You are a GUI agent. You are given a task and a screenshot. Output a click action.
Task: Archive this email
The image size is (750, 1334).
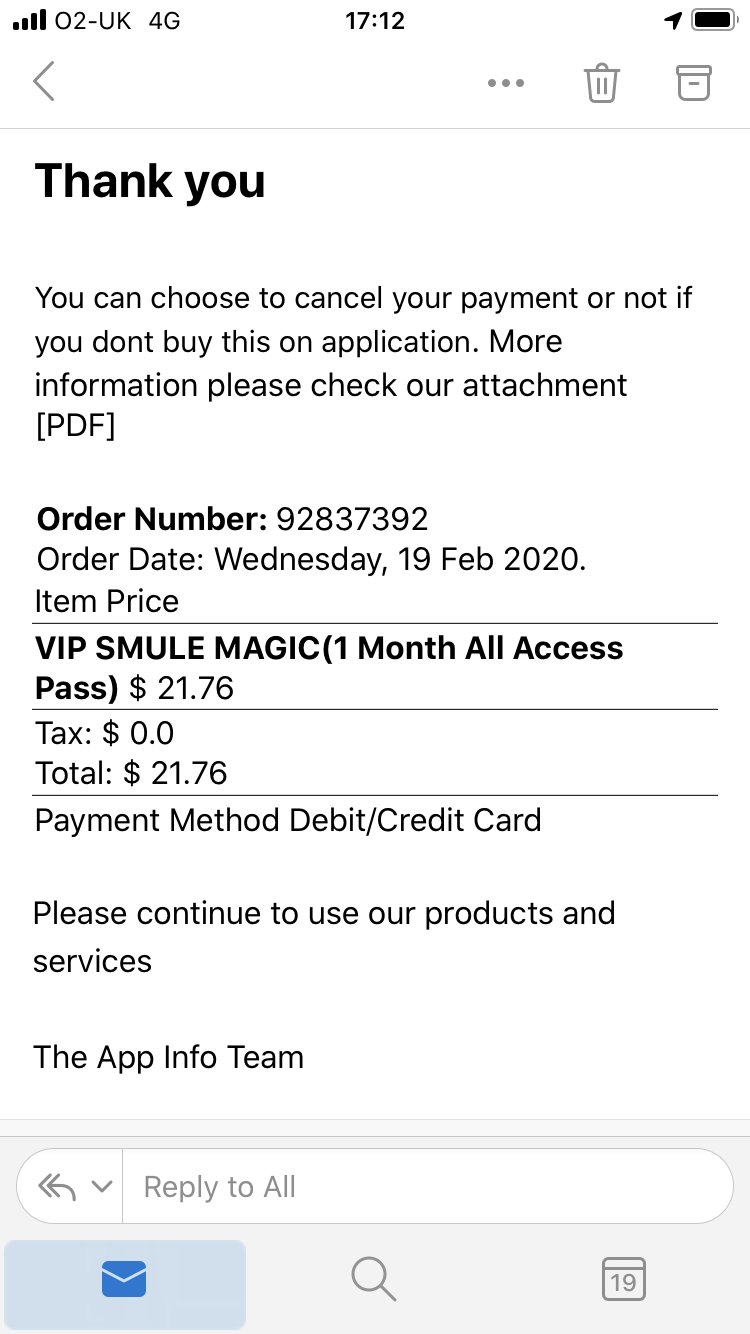(x=694, y=83)
